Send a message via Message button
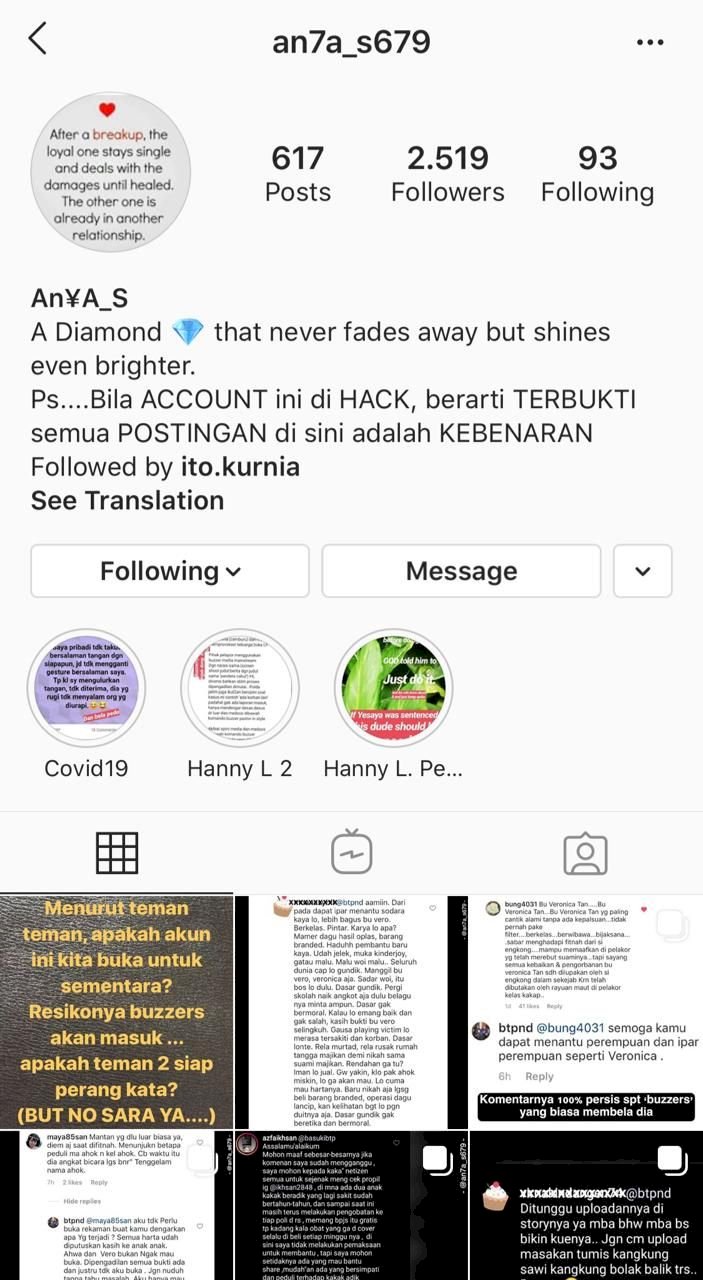703x1280 pixels. pos(461,571)
